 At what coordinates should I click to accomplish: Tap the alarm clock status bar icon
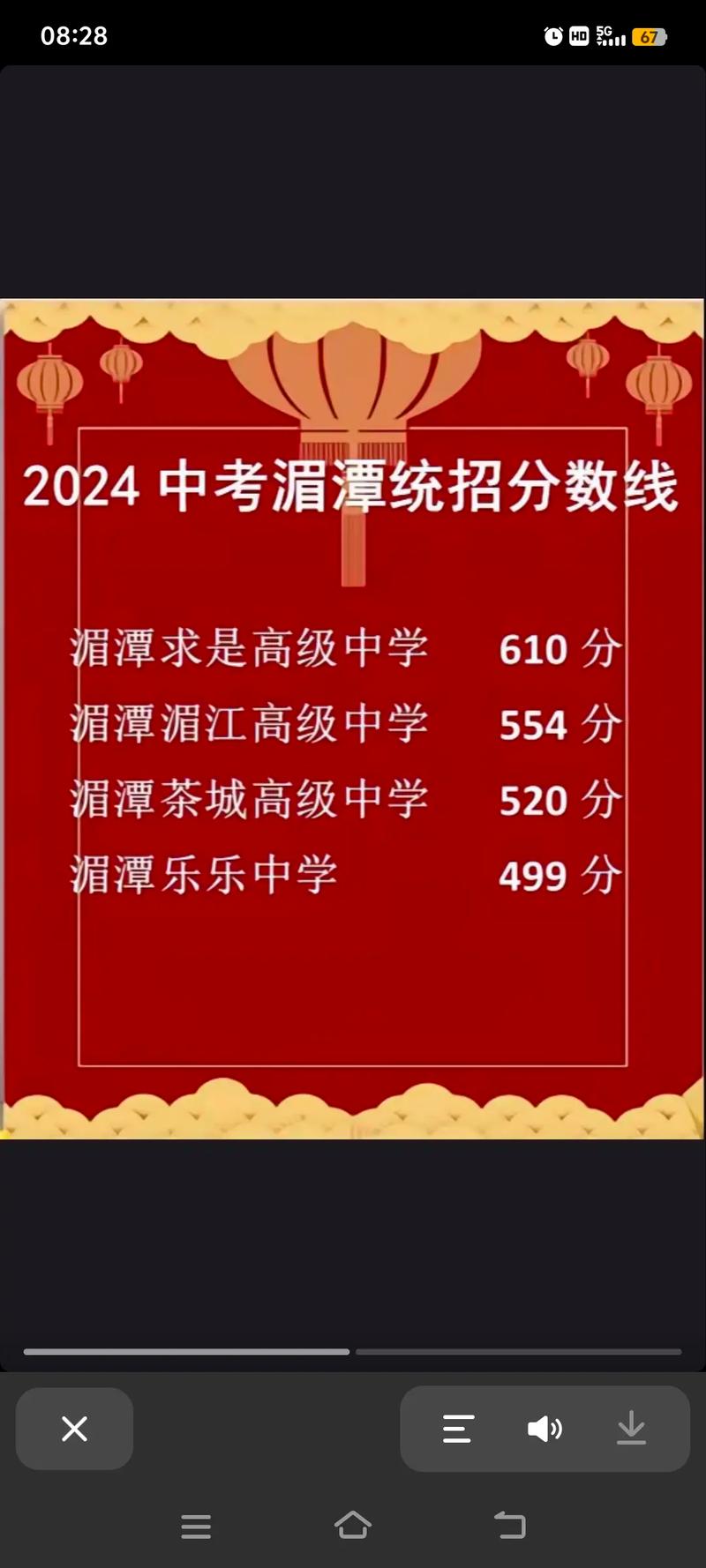(x=552, y=36)
